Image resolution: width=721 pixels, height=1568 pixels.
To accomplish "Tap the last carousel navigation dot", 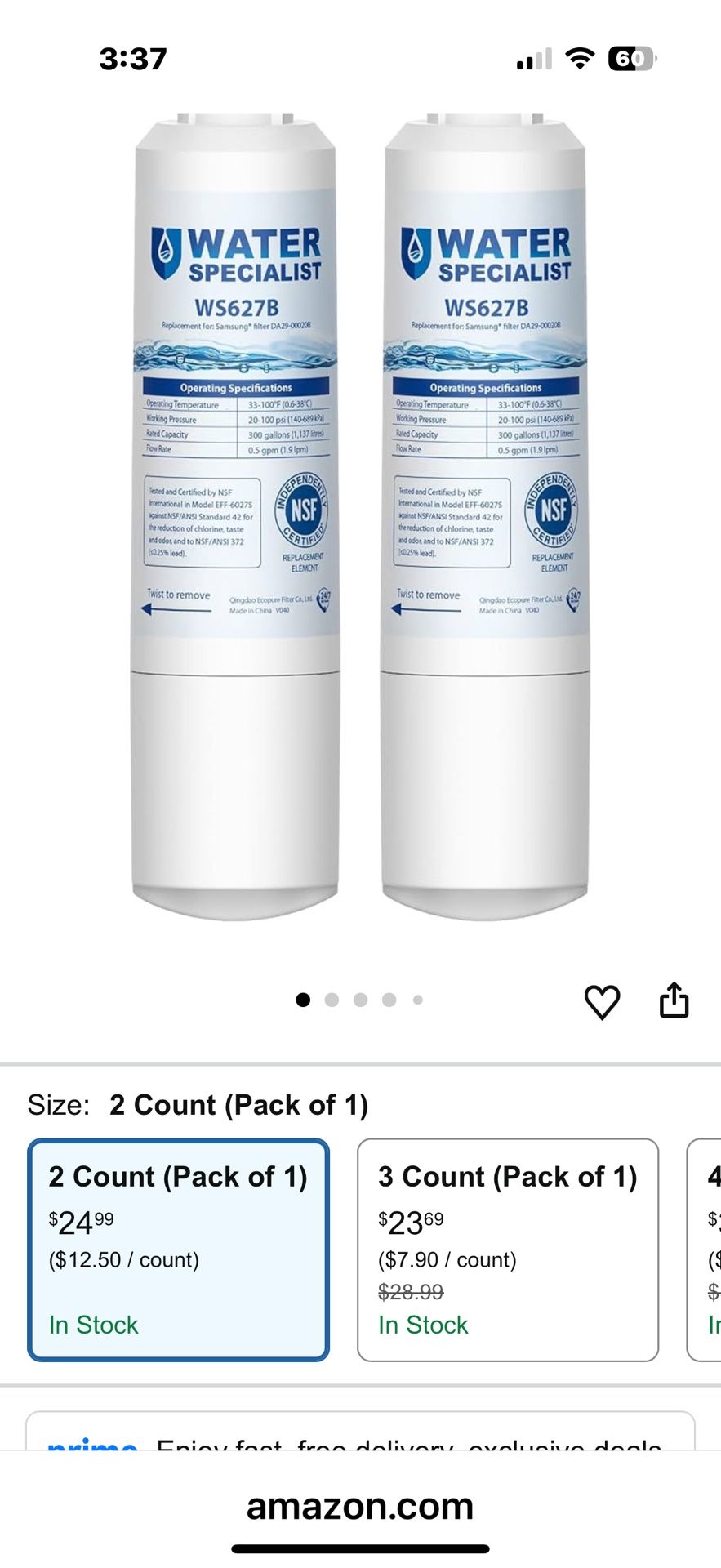I will click(x=419, y=999).
